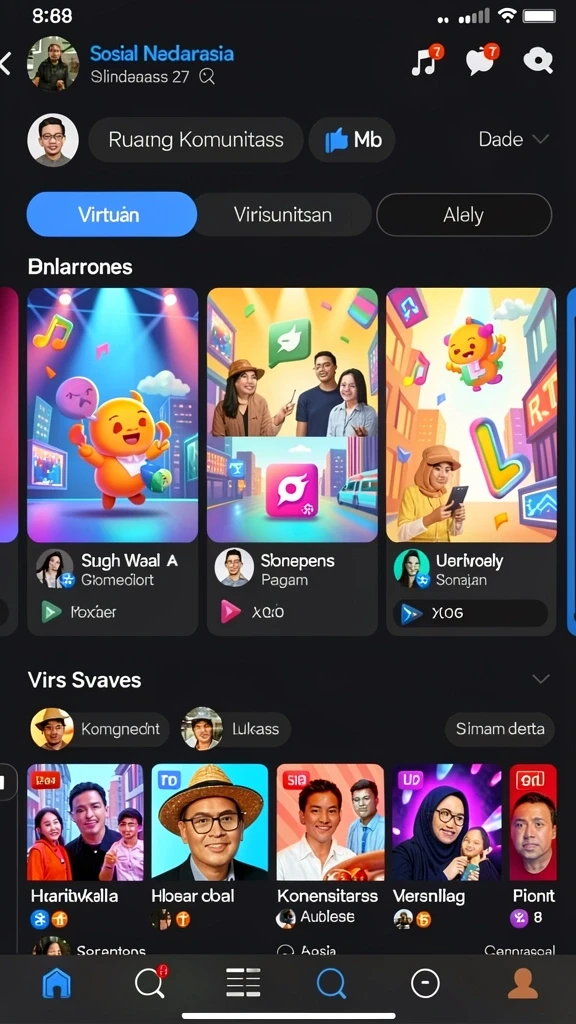Select the Komgnednt chip
Screen dimensions: 576x1024
point(99,729)
